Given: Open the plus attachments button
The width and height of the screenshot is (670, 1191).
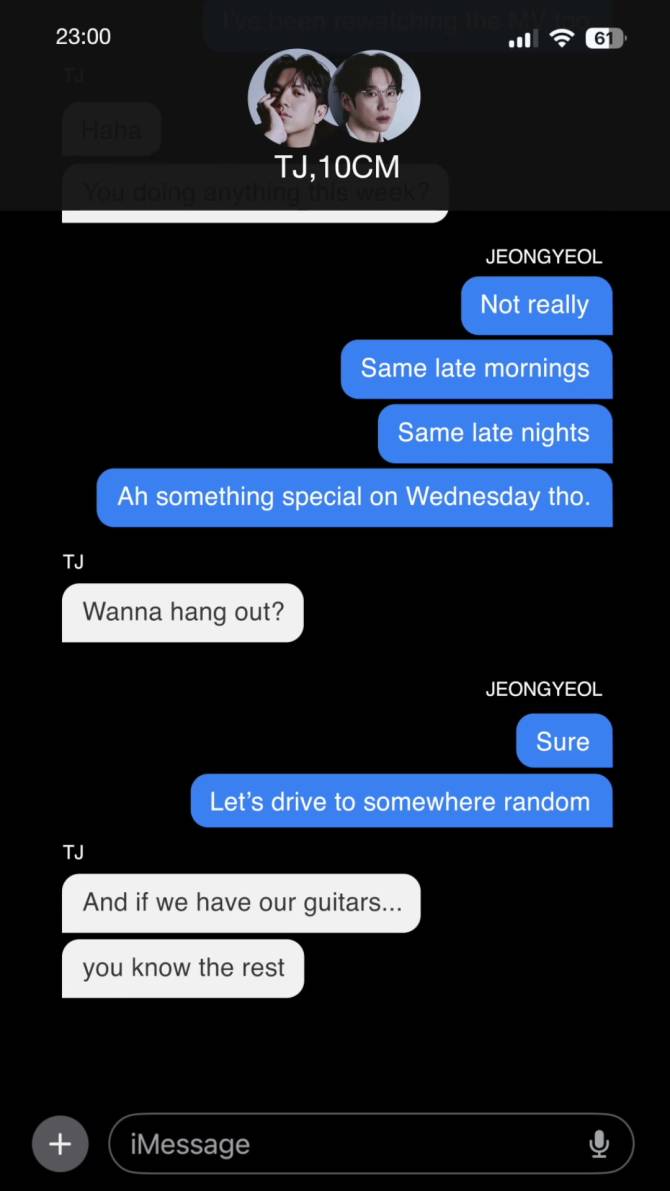Looking at the screenshot, I should coord(60,1144).
